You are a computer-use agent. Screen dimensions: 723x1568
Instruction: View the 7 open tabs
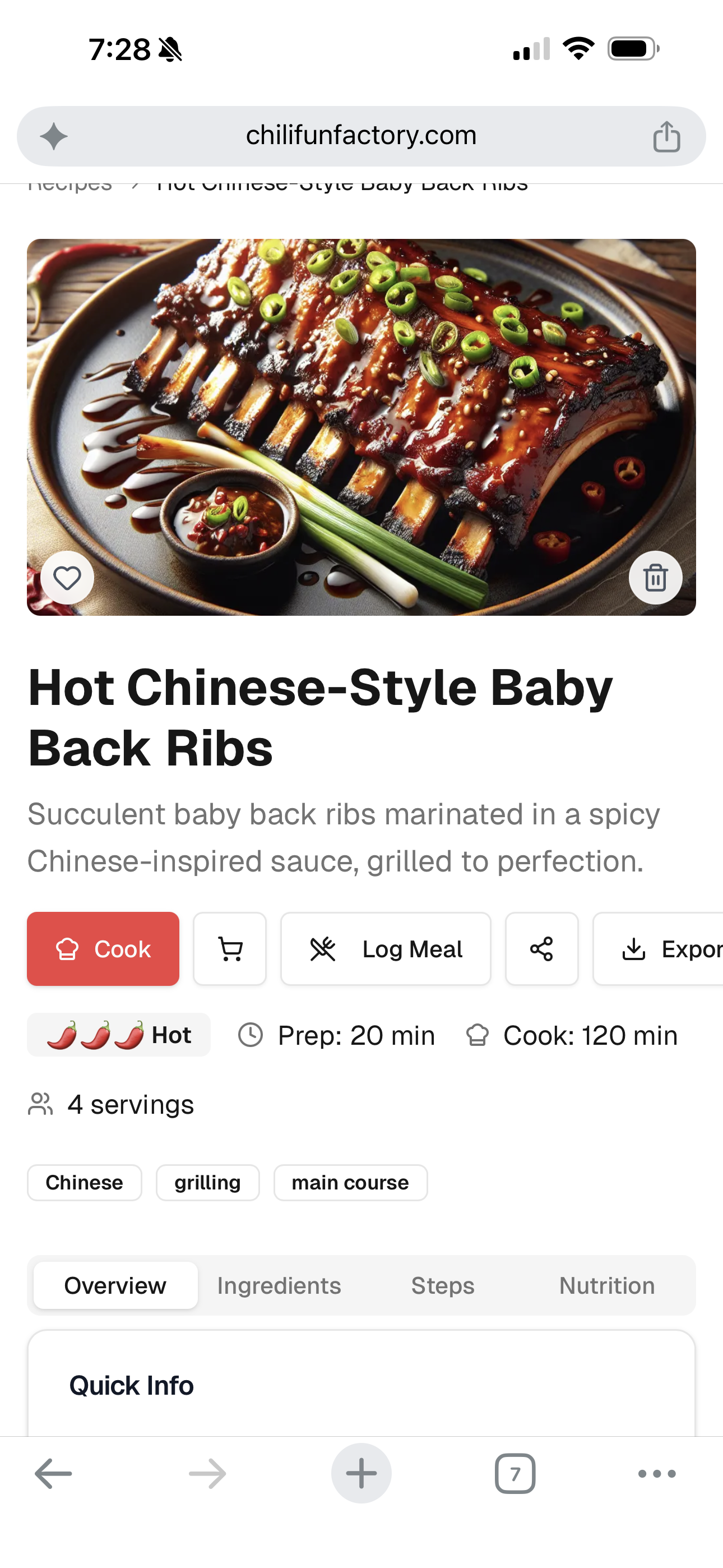(515, 1474)
